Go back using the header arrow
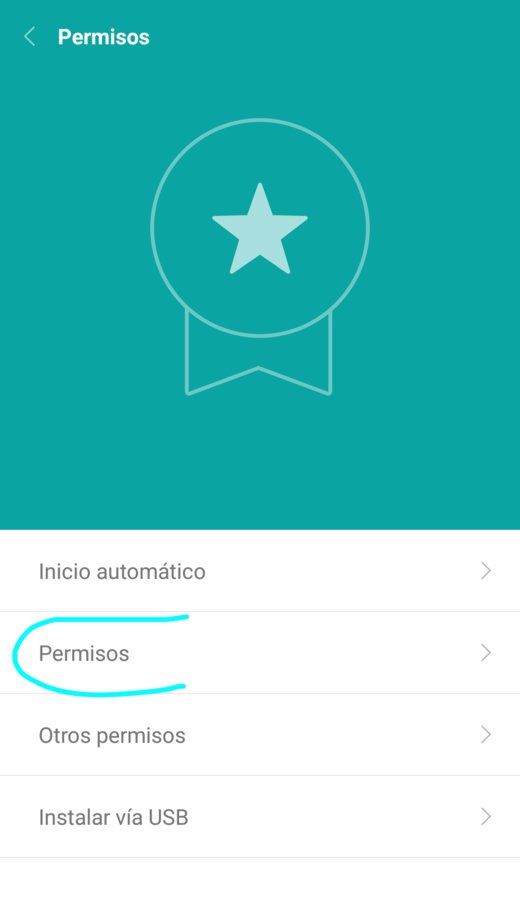The height and width of the screenshot is (900, 520). pos(29,37)
